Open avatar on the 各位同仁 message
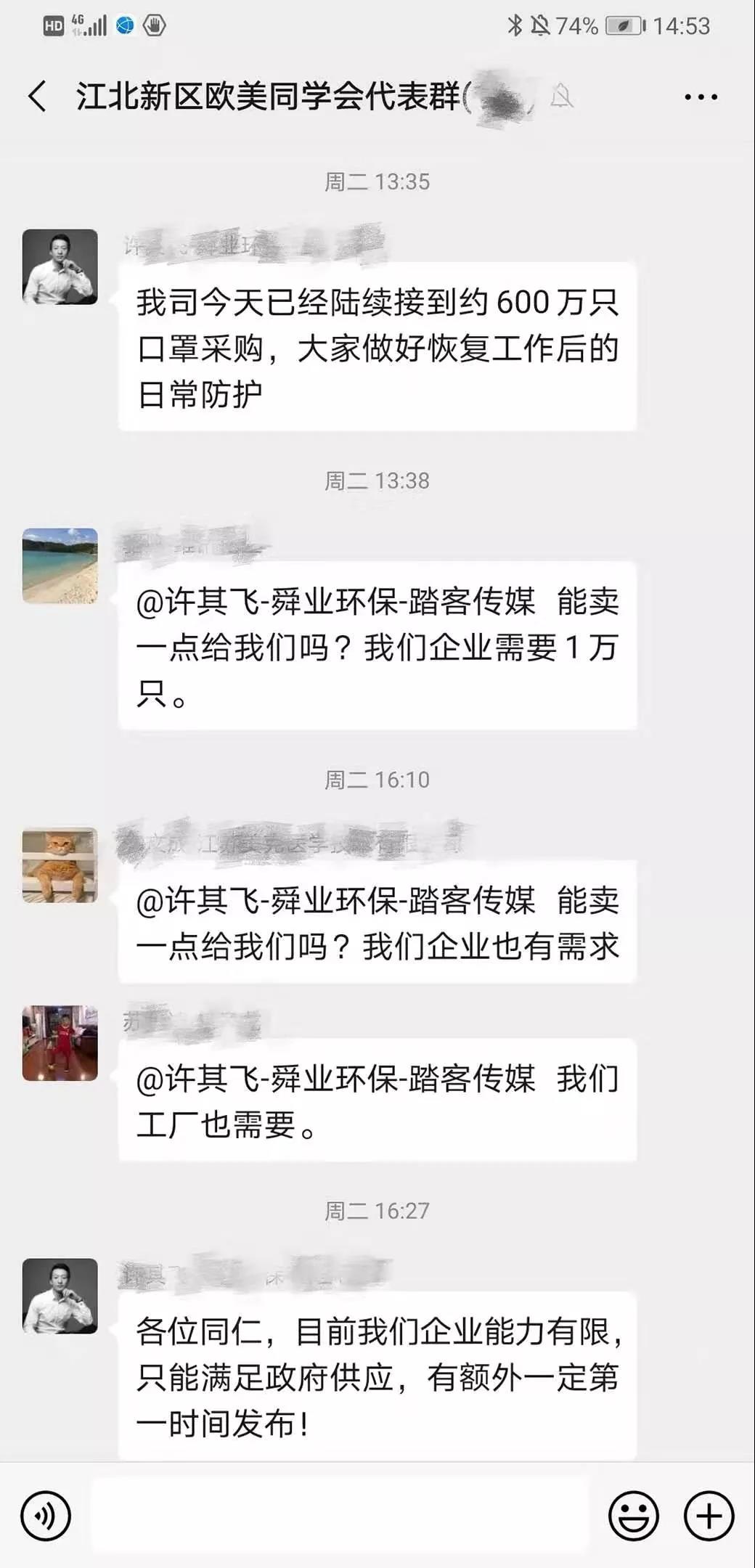 [x=60, y=1296]
